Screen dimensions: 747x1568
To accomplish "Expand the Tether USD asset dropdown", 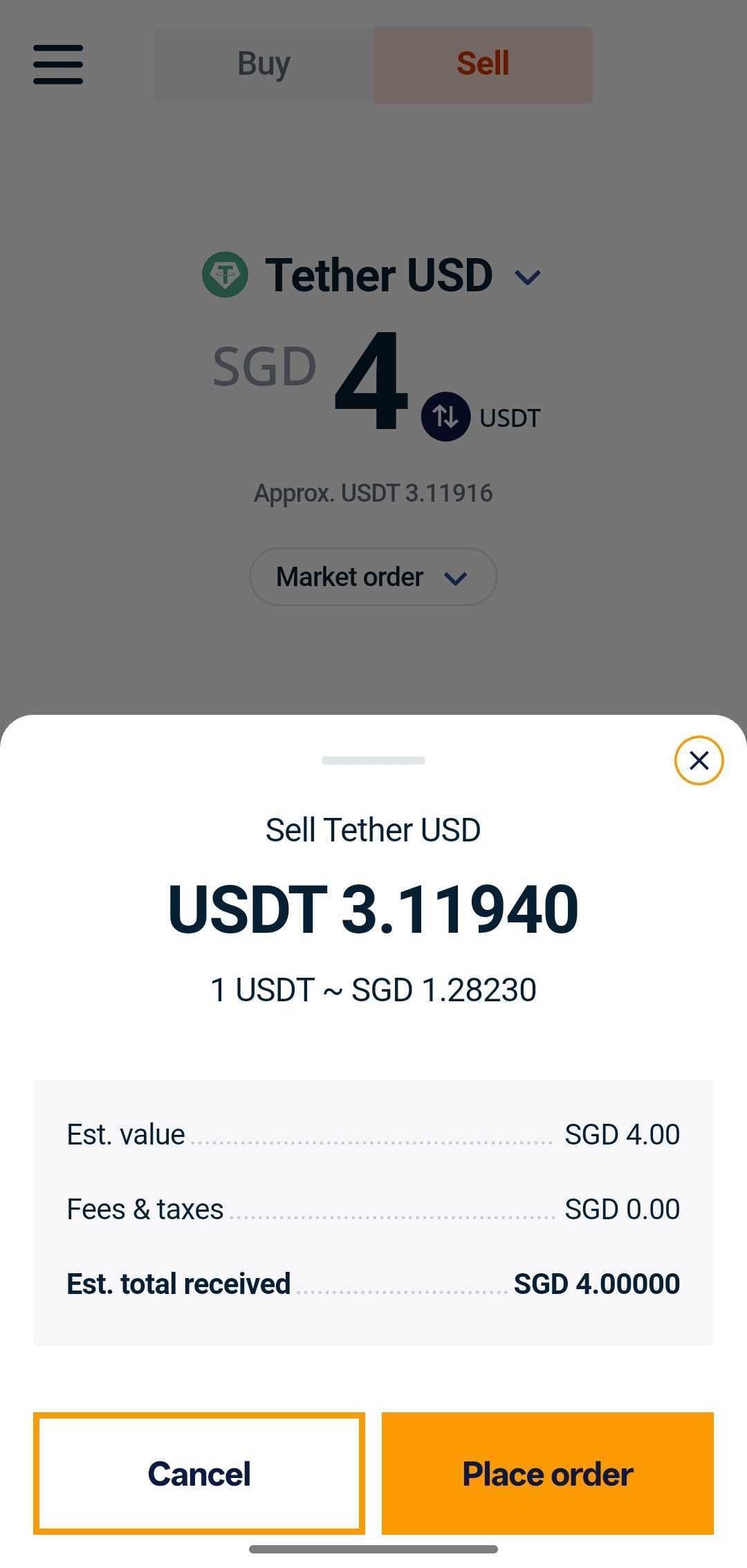I will pyautogui.click(x=528, y=277).
